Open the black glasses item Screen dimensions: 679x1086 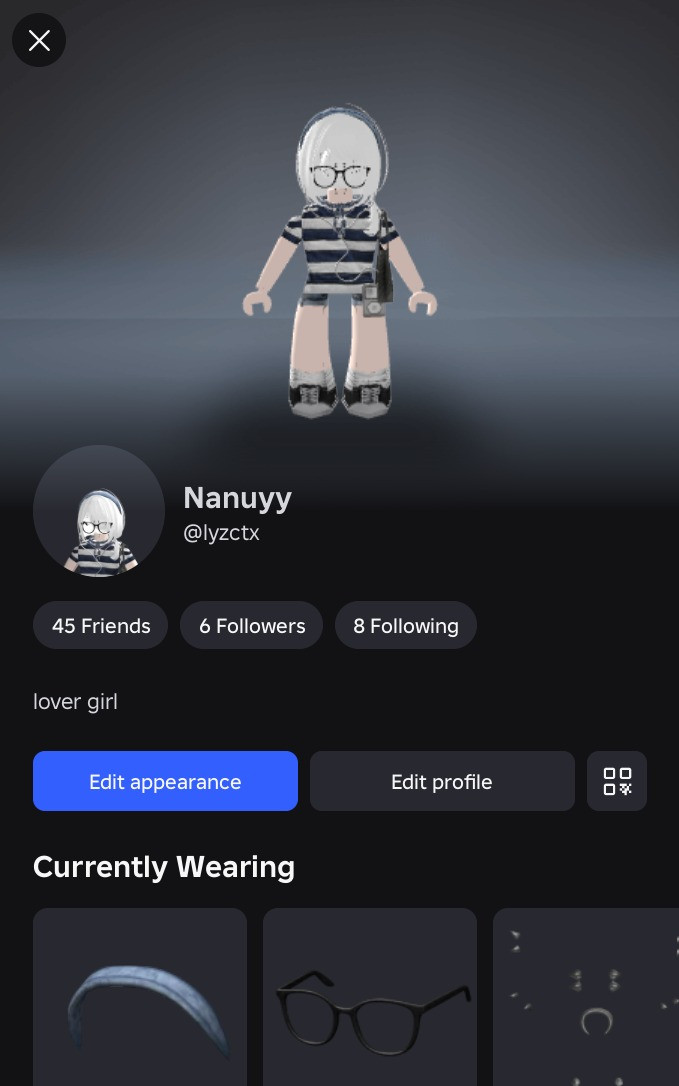pos(370,997)
